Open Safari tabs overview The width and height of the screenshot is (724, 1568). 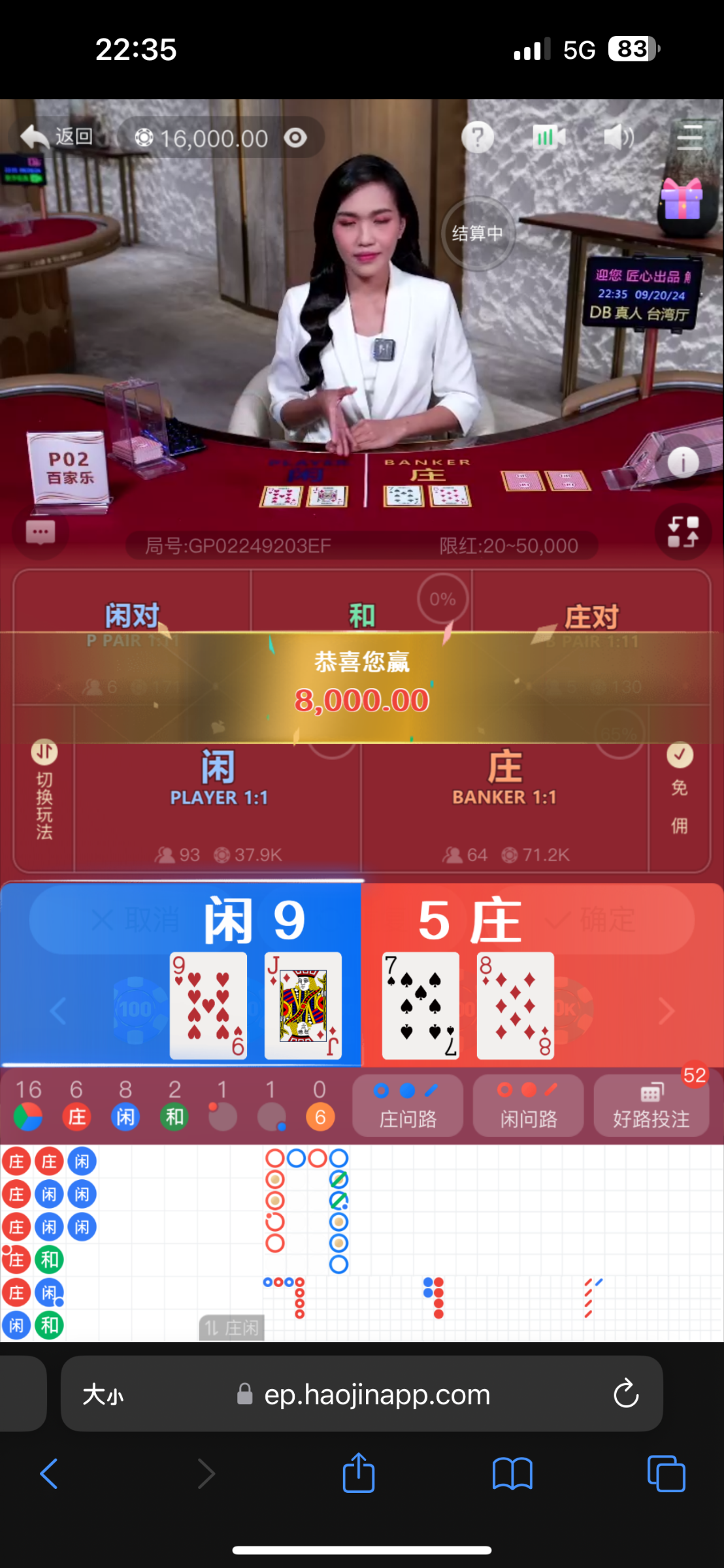(666, 1474)
